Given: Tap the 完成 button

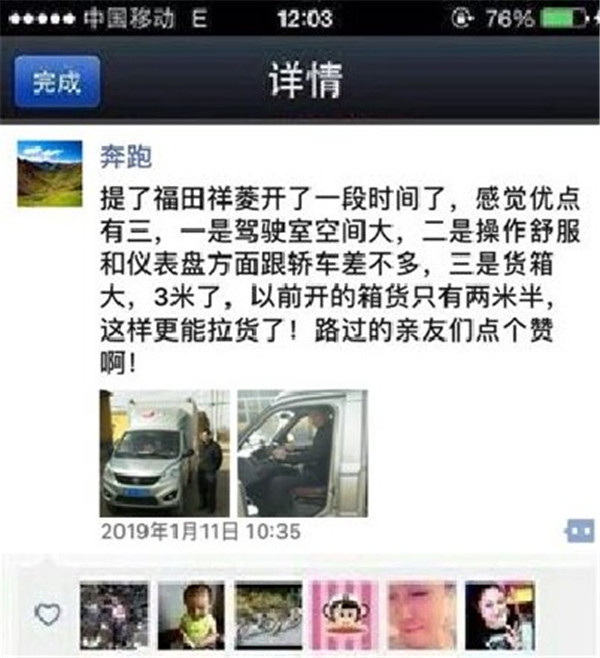Looking at the screenshot, I should click(x=56, y=82).
